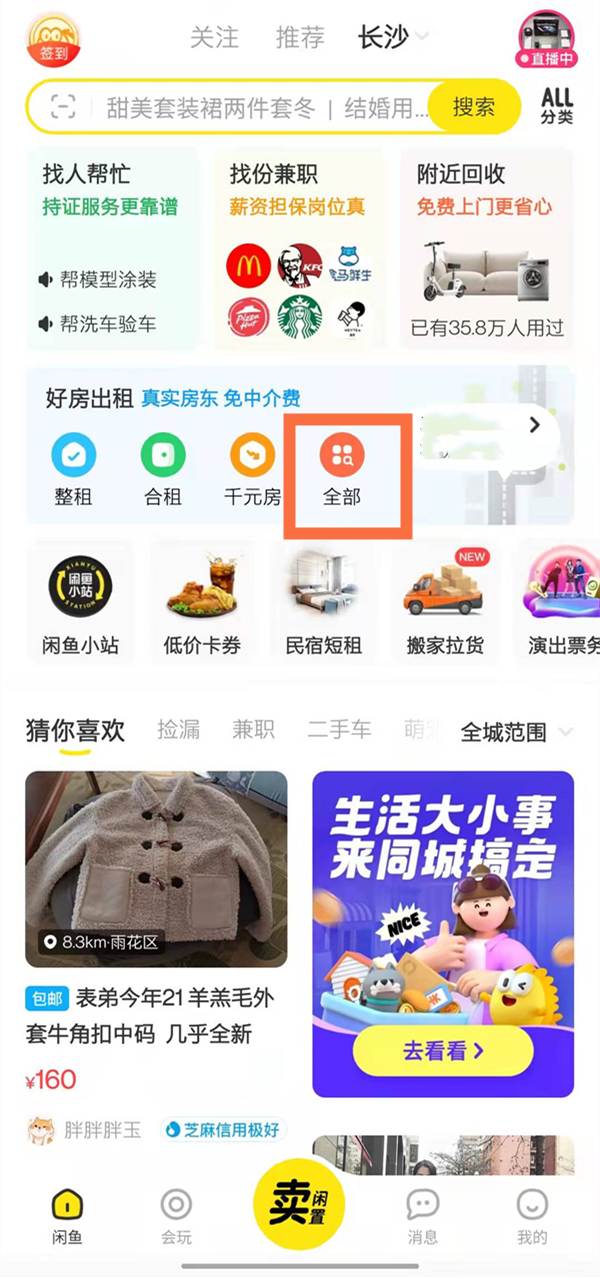600x1278 pixels.
Task: Switch to the 关注 tab
Action: click(214, 38)
